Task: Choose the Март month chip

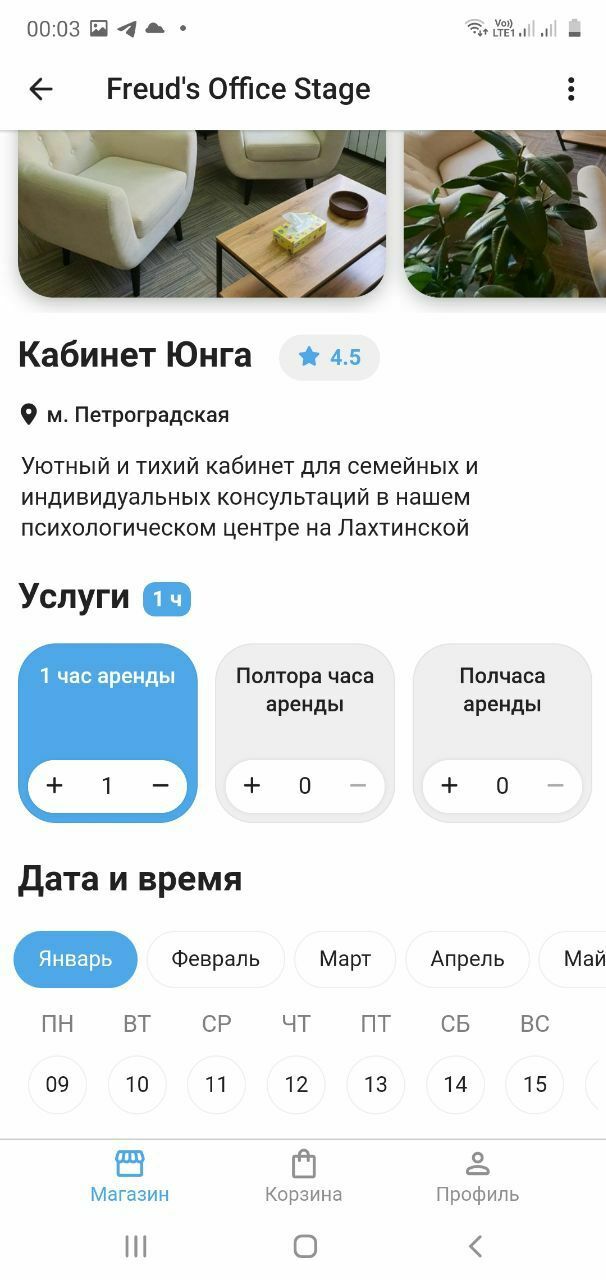Action: click(x=345, y=959)
